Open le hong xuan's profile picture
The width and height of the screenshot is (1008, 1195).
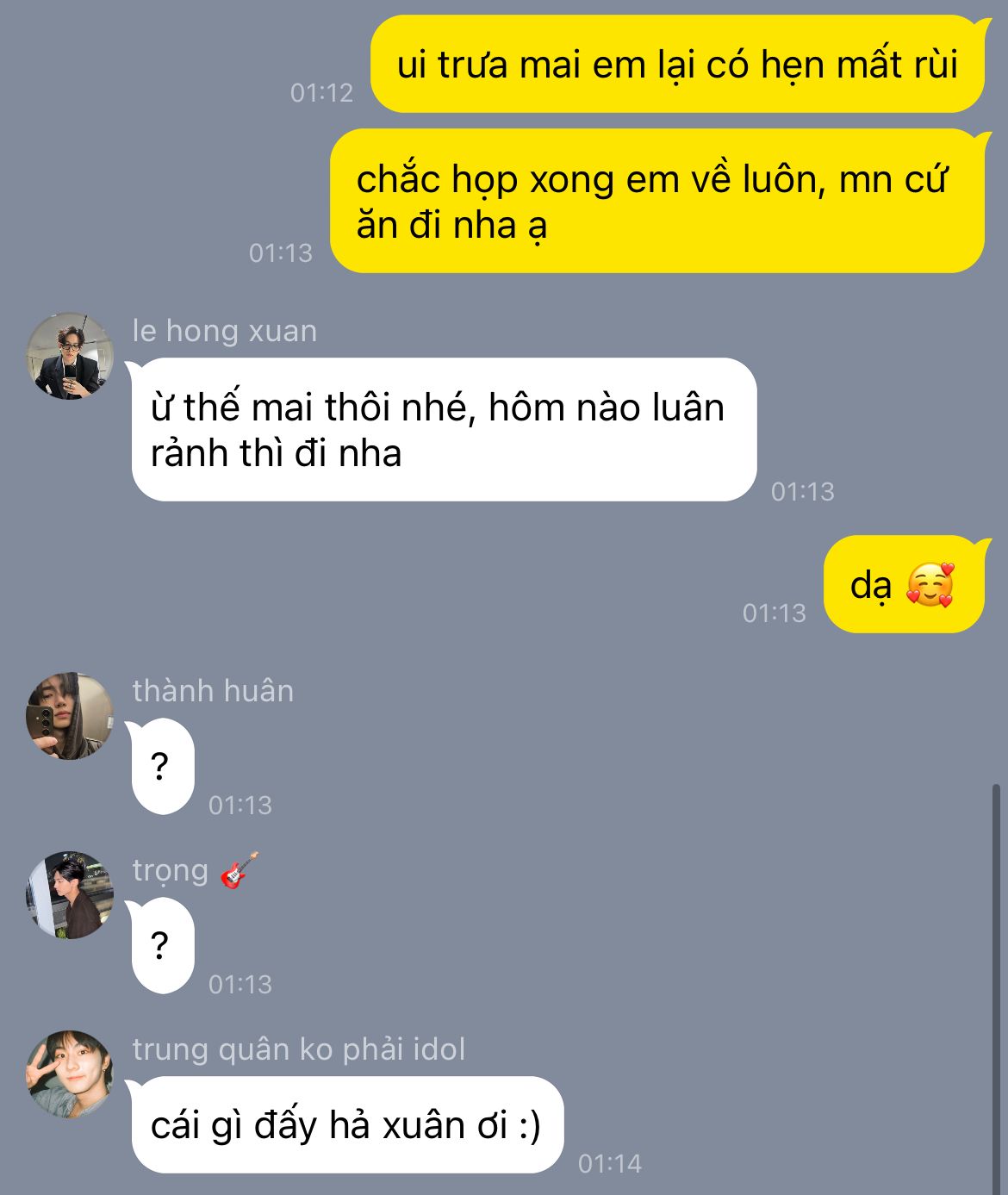pyautogui.click(x=70, y=356)
